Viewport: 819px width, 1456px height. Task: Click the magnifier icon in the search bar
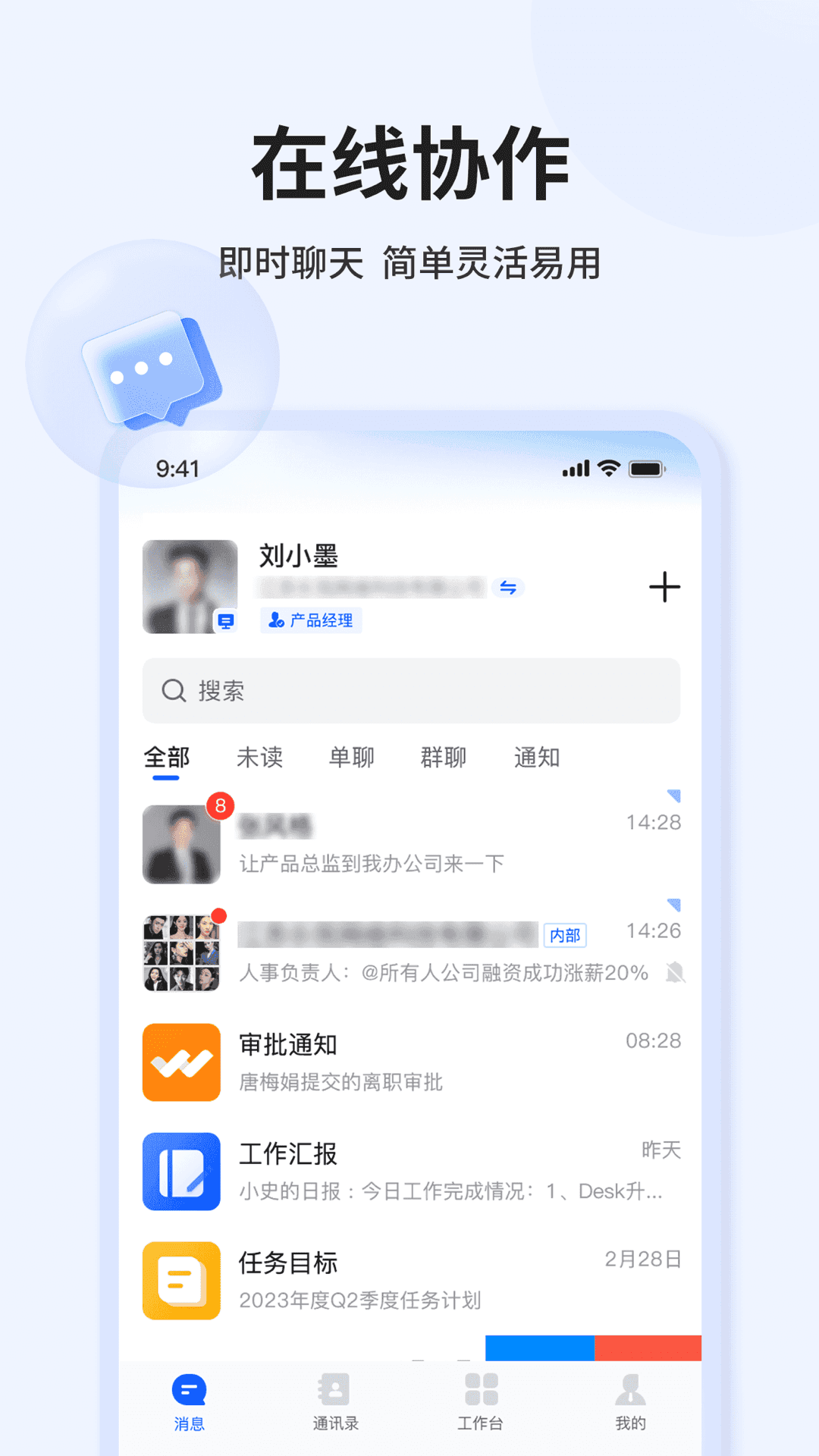173,691
